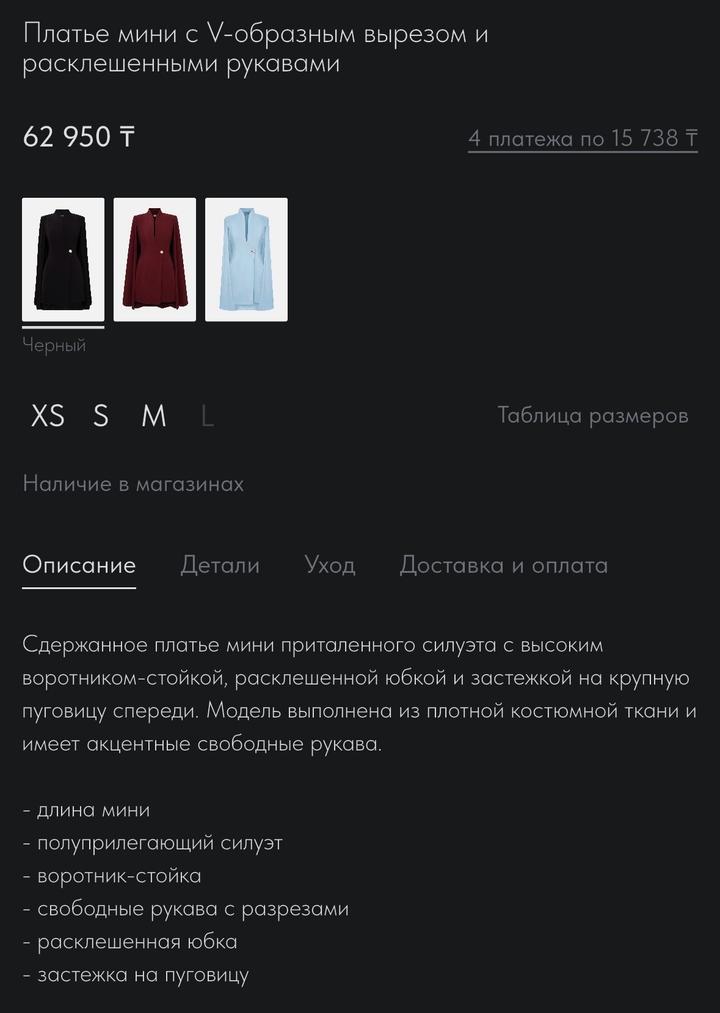This screenshot has width=720, height=1013.
Task: Switch to the Детали tab
Action: [x=220, y=565]
